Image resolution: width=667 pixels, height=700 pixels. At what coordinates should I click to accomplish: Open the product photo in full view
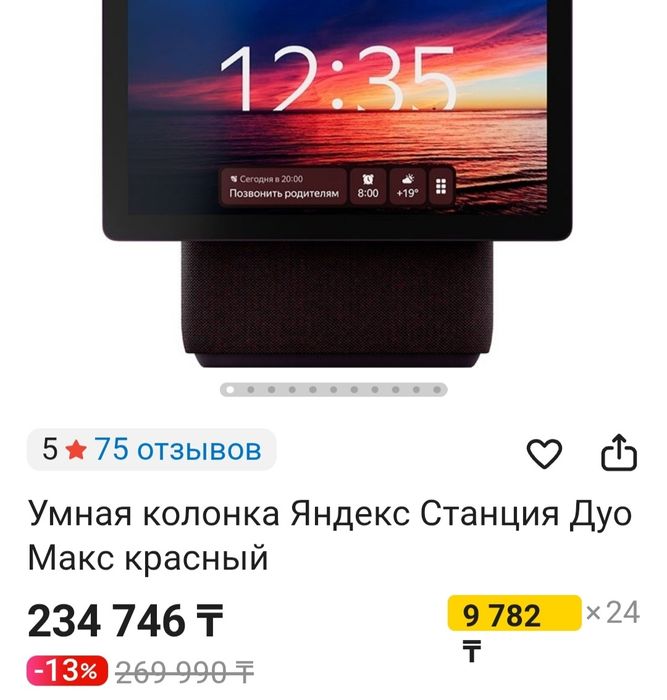click(x=335, y=180)
